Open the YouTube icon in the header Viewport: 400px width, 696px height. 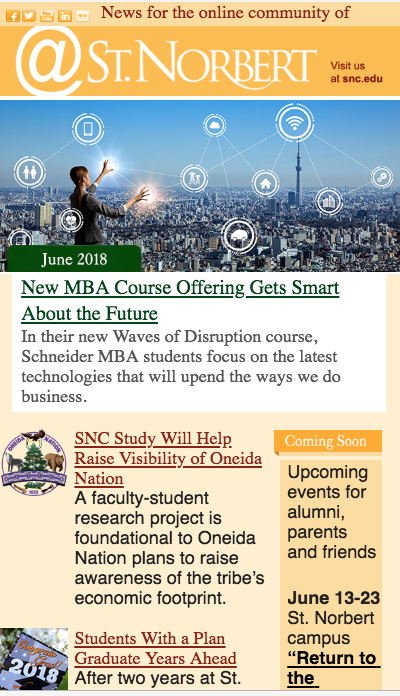coord(47,16)
